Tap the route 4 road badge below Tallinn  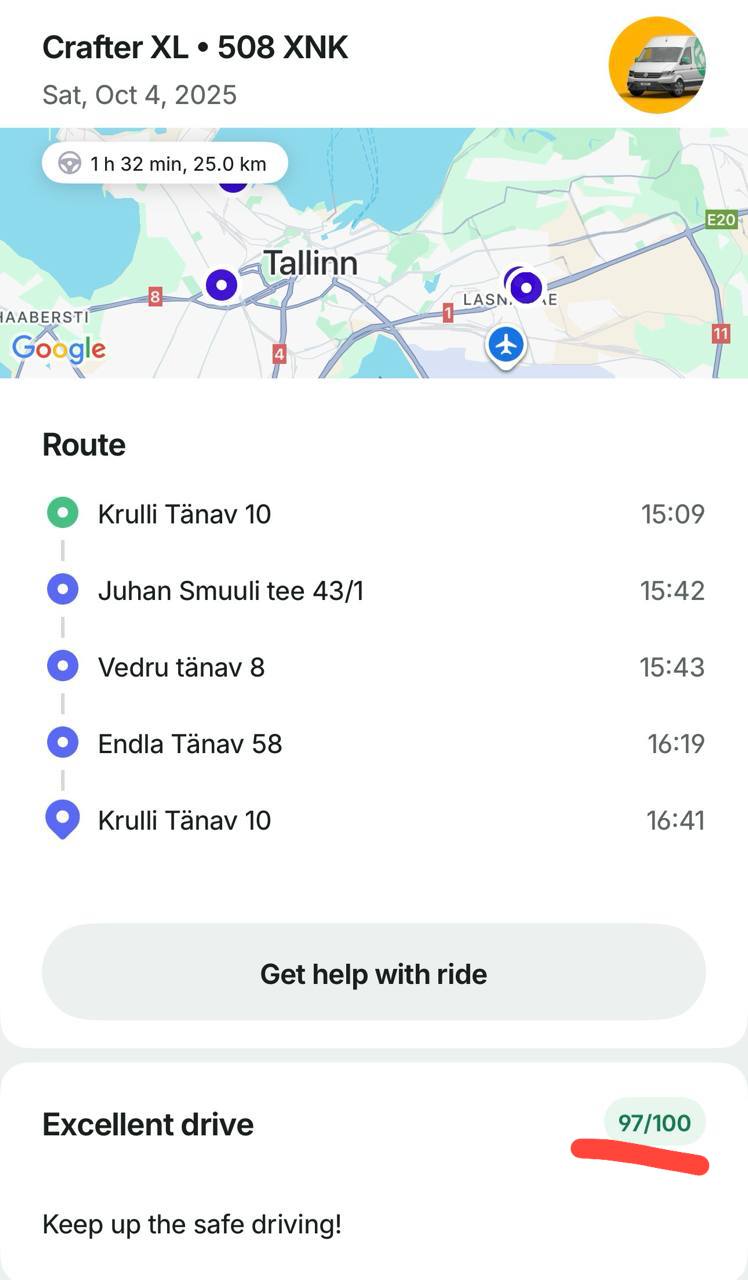[x=278, y=352]
